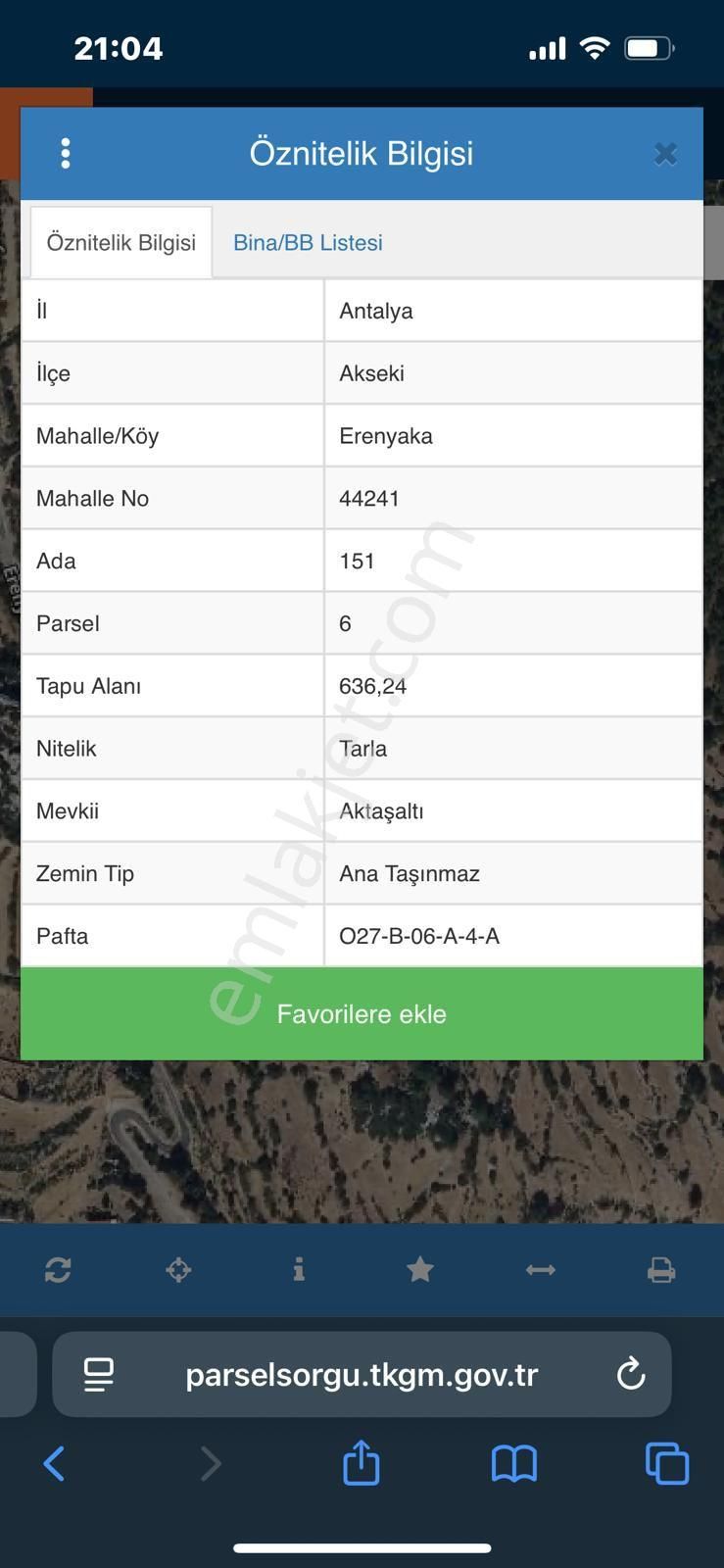The image size is (724, 1568).
Task: Select the Öznitelik Bilgisi tab
Action: (121, 242)
